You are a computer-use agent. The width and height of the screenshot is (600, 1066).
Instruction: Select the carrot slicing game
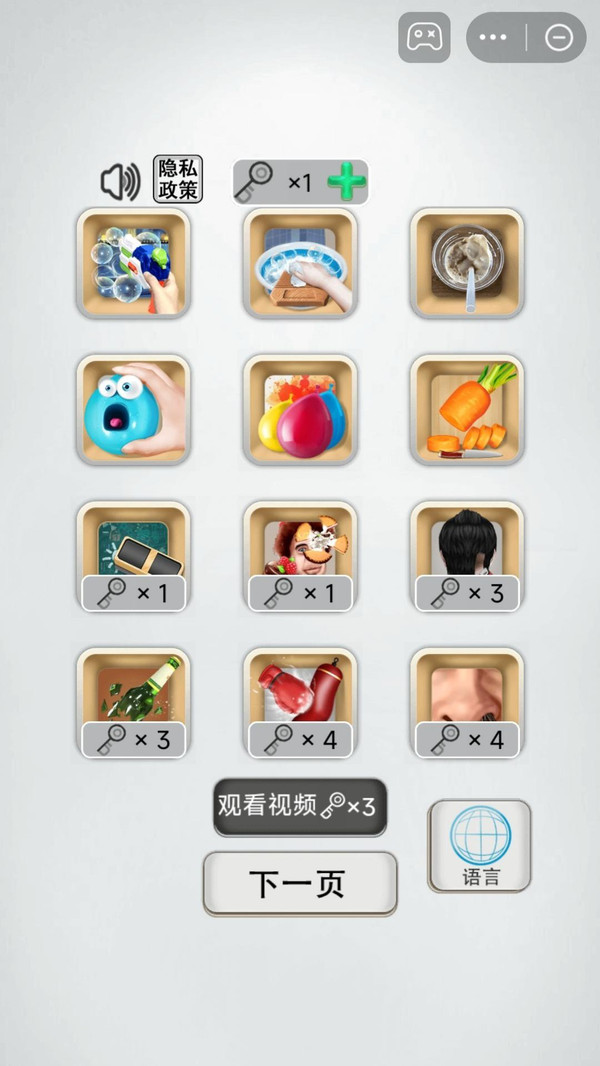tap(467, 409)
